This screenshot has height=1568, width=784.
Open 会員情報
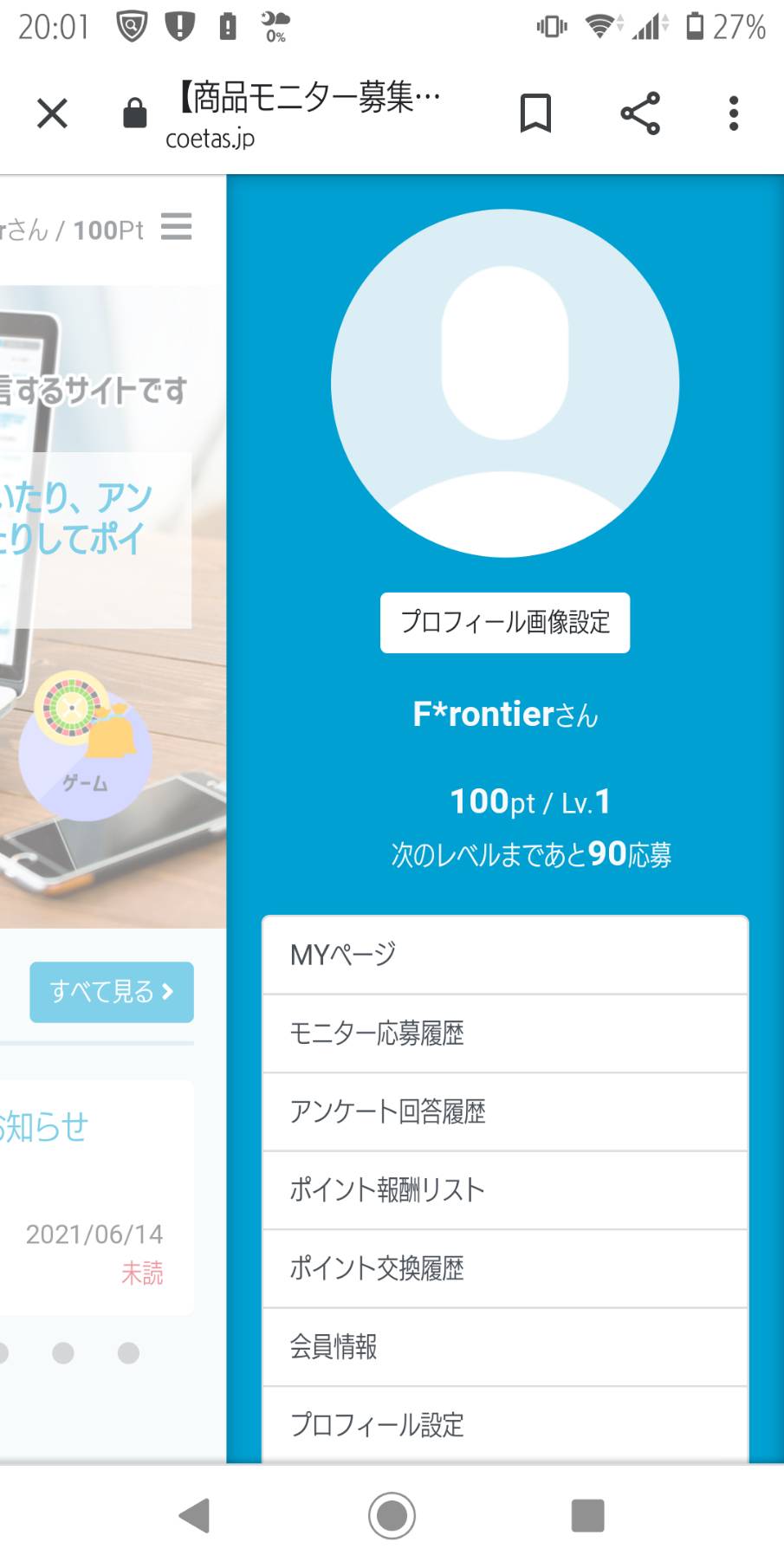505,1347
